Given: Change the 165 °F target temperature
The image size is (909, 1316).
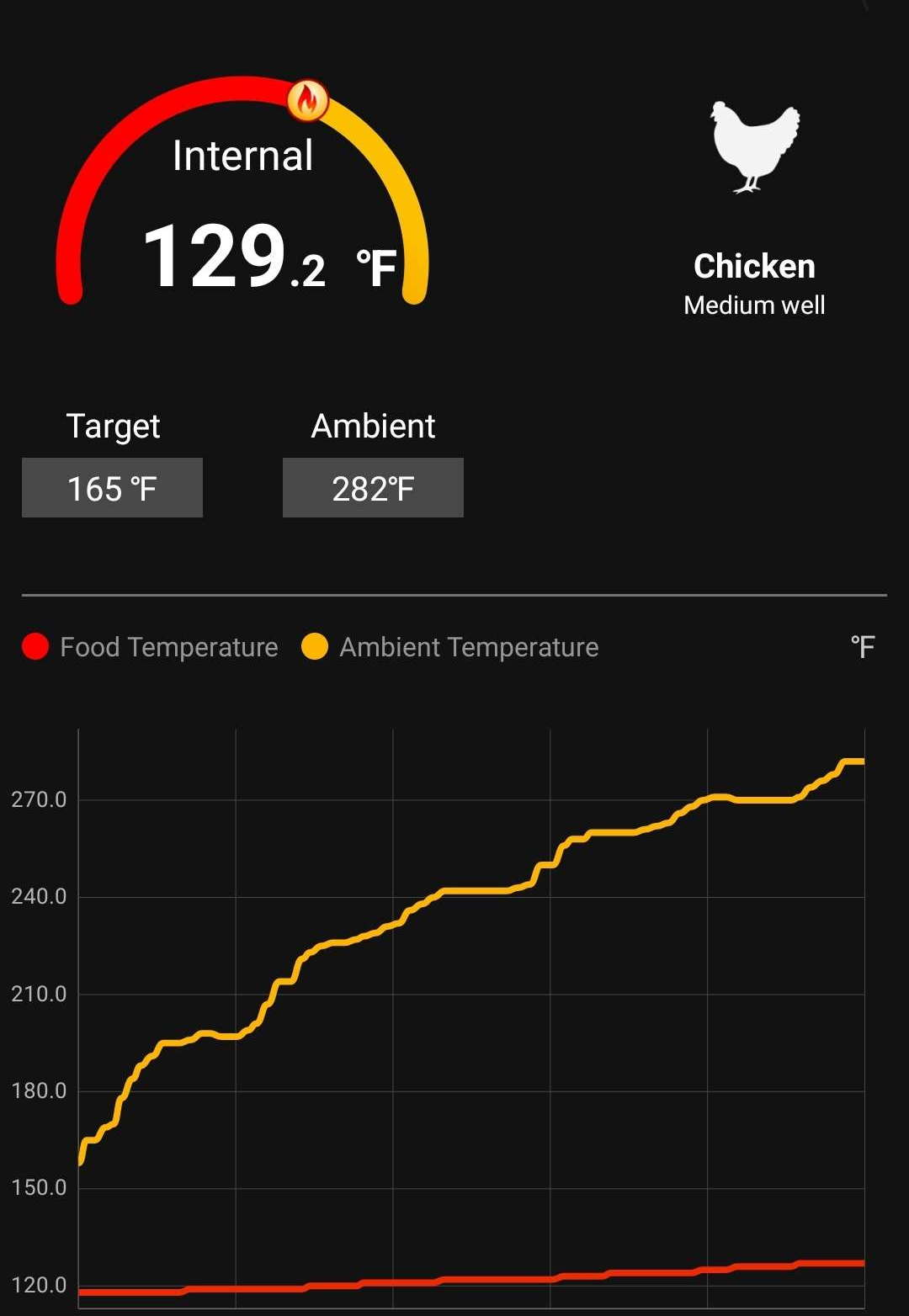Looking at the screenshot, I should (x=112, y=488).
